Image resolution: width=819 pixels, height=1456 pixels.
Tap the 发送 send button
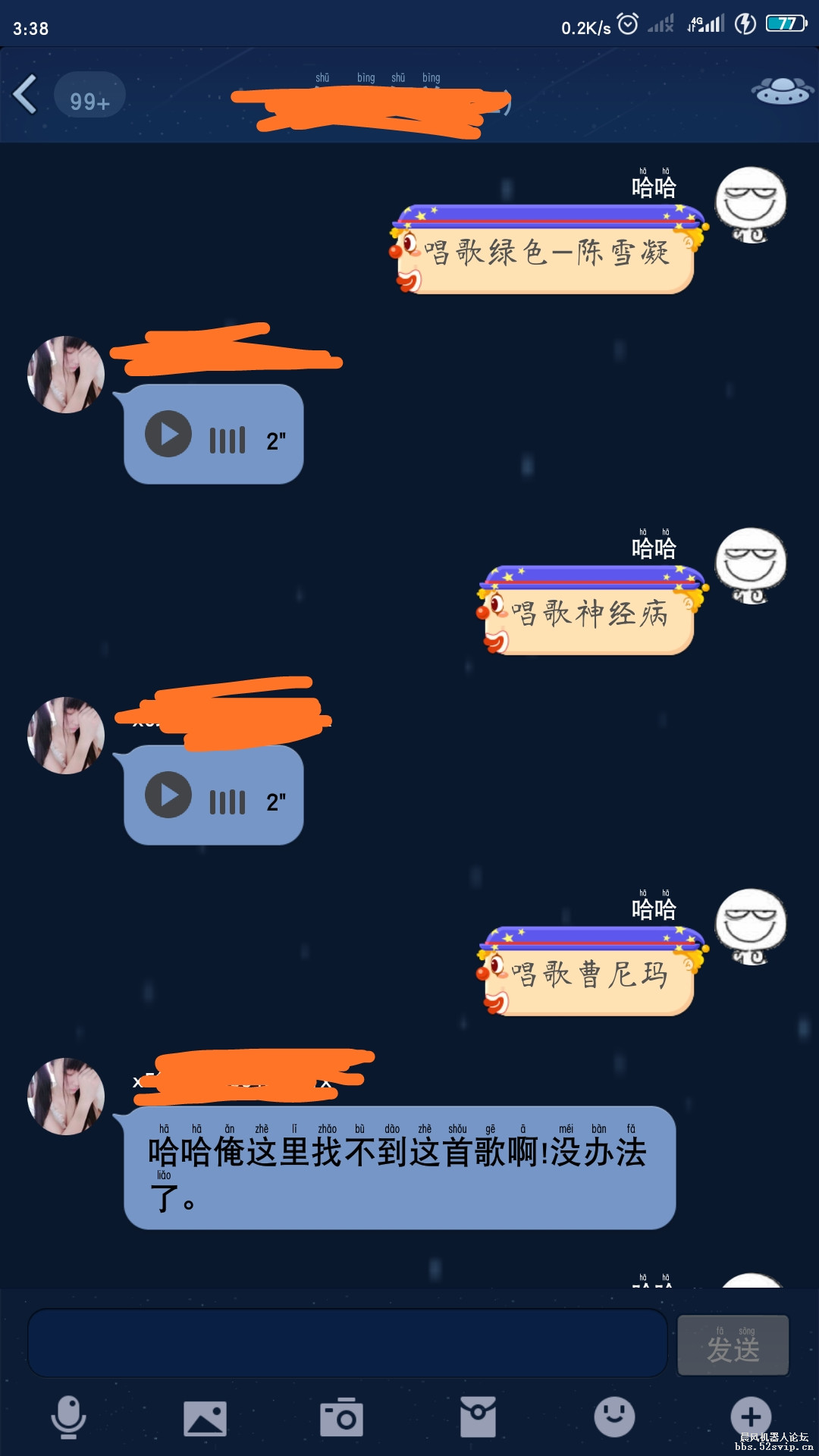pos(733,1345)
